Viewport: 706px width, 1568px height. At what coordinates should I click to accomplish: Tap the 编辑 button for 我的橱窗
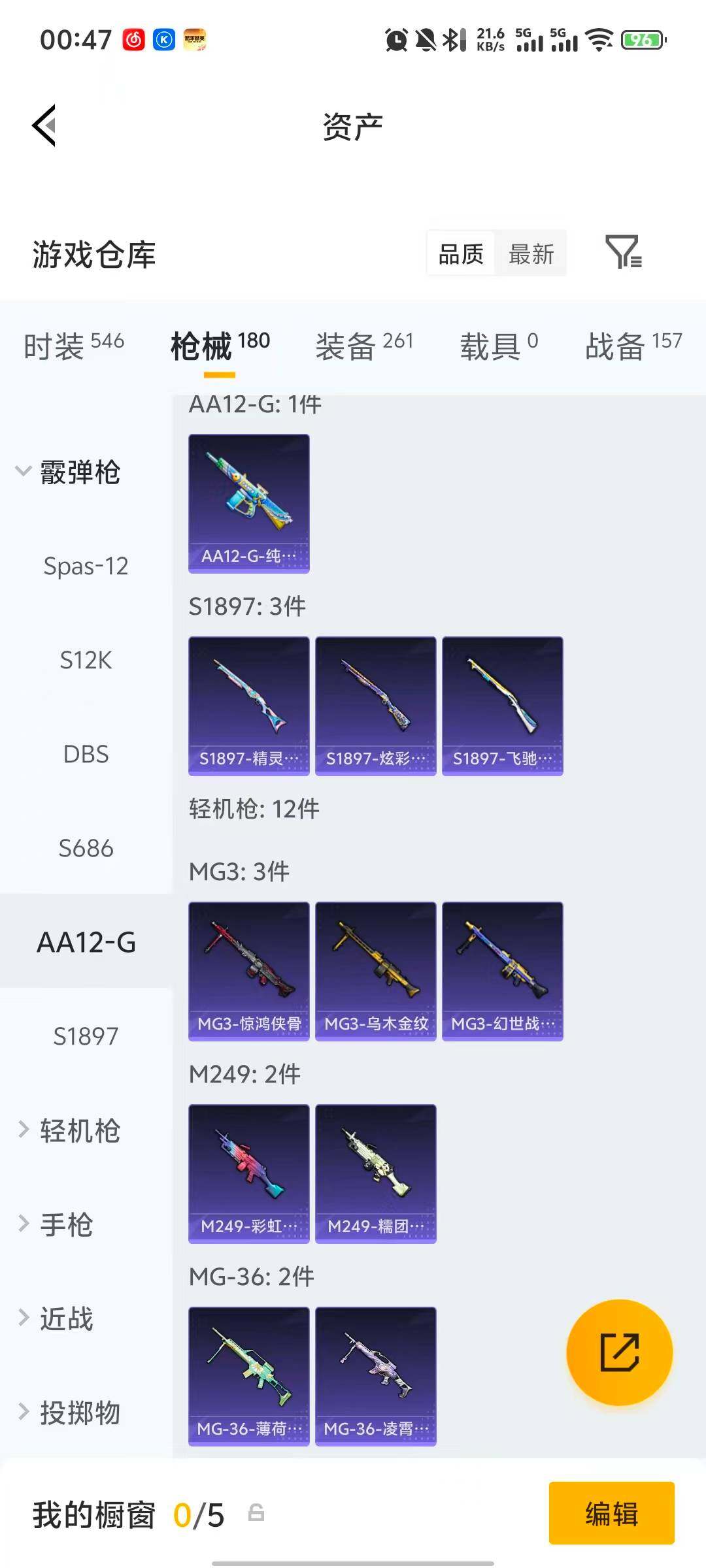point(612,1513)
